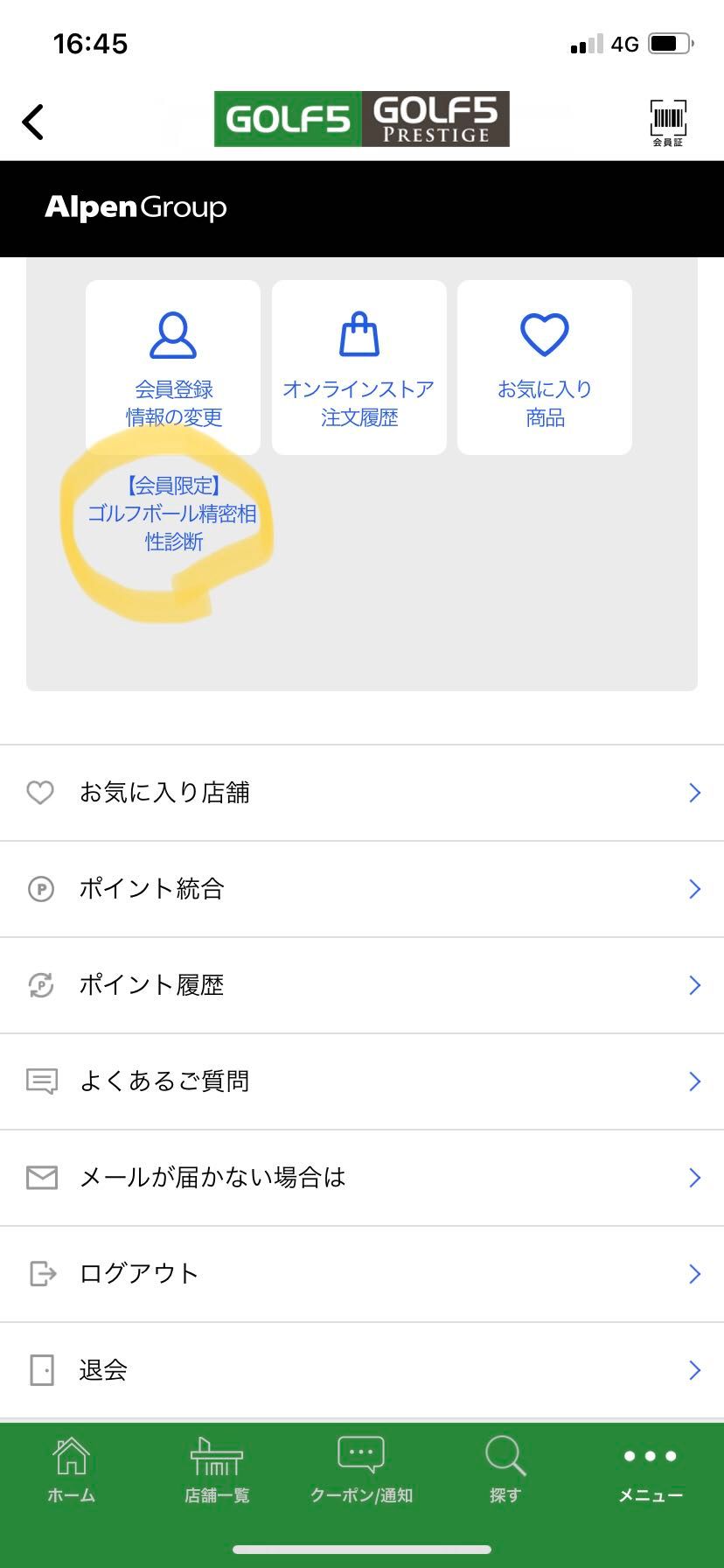Open 会員登録情報の変更
724x1568 pixels.
[173, 367]
